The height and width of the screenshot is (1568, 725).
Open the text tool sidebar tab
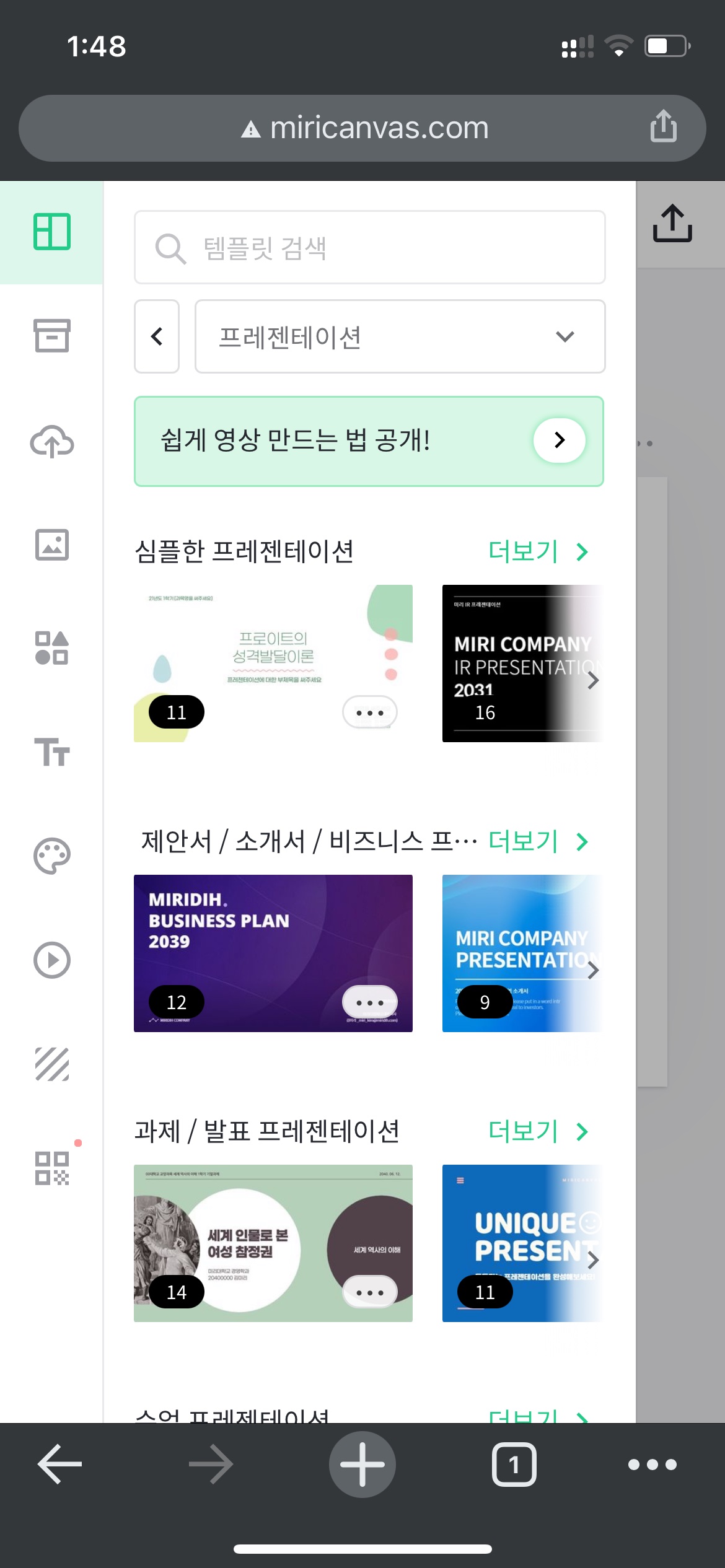pos(52,751)
